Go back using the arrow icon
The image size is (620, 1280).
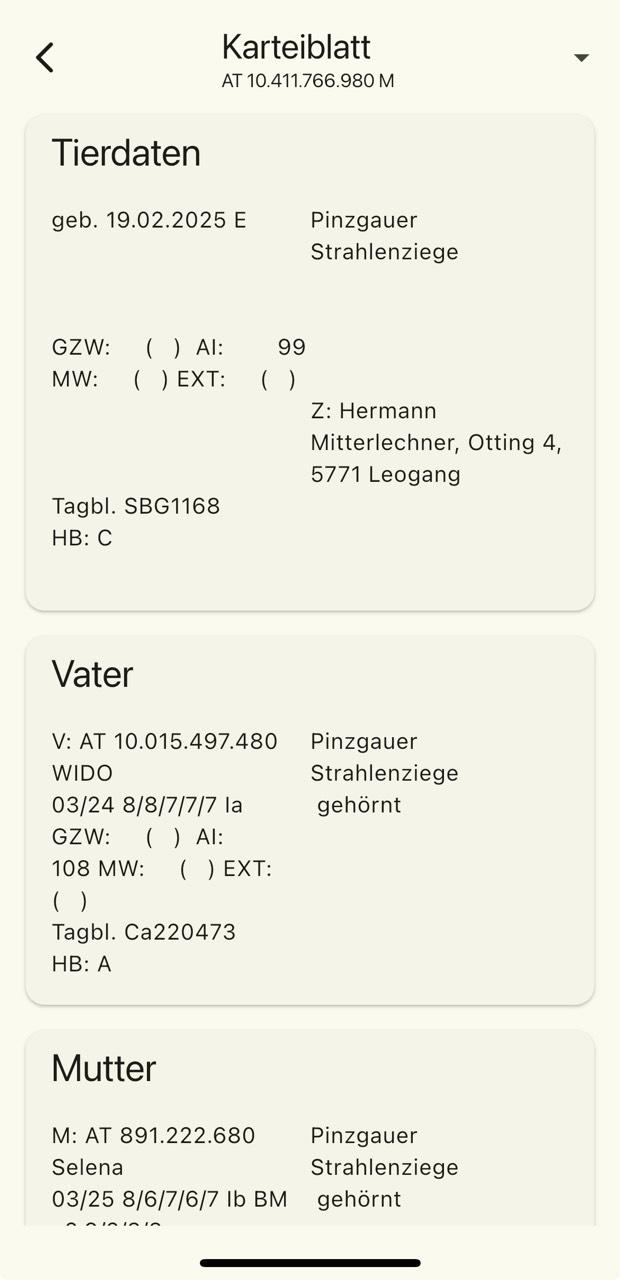45,58
